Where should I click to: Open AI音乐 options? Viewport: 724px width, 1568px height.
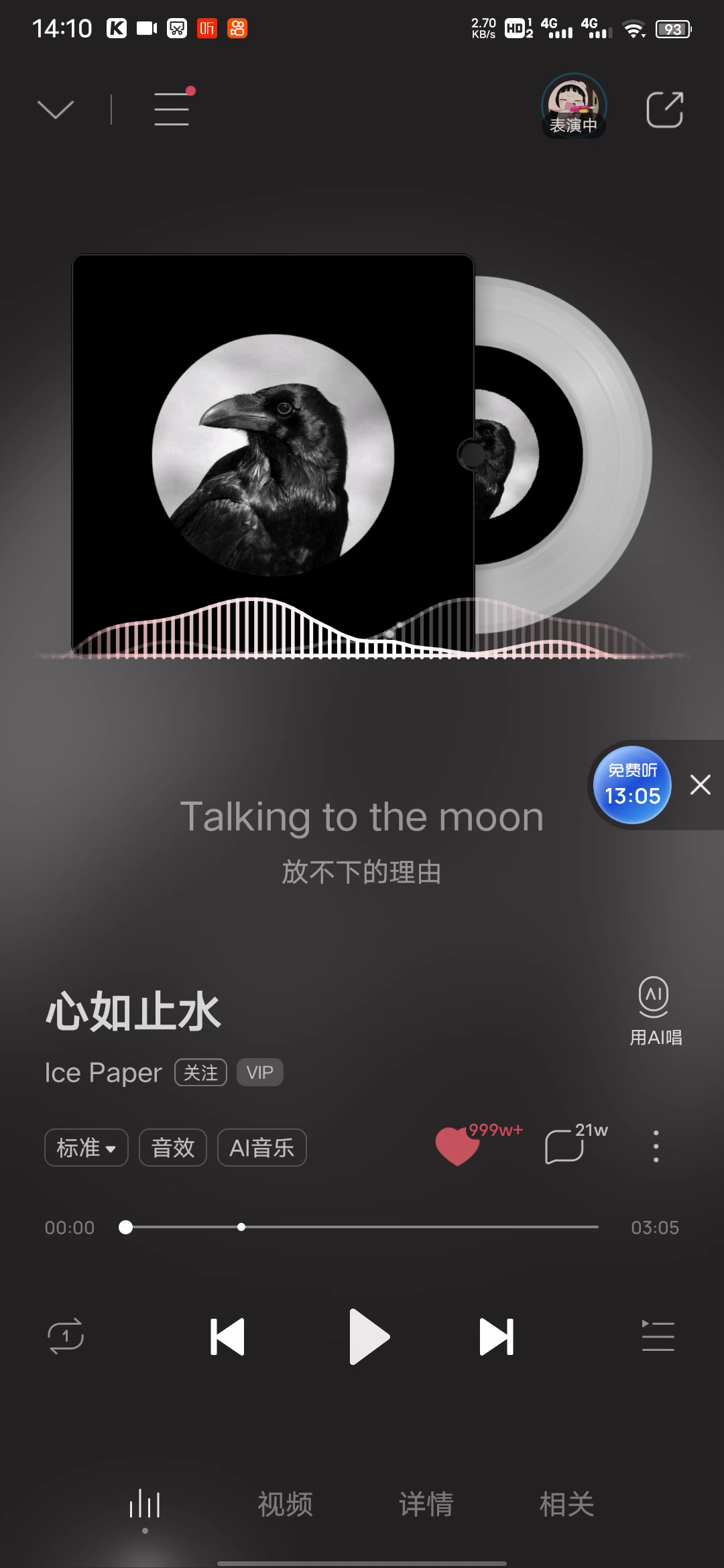click(x=261, y=1148)
